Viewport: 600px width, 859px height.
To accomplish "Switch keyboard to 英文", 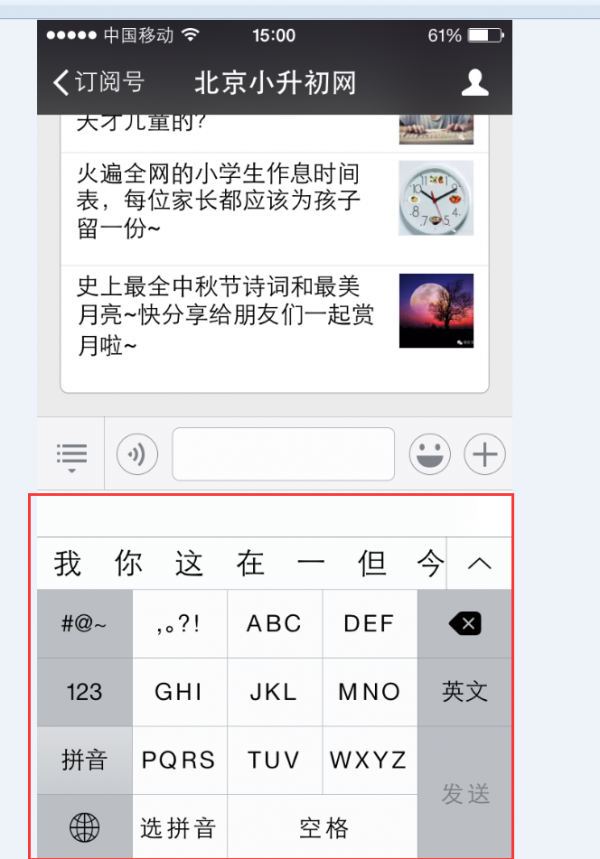I will (465, 692).
